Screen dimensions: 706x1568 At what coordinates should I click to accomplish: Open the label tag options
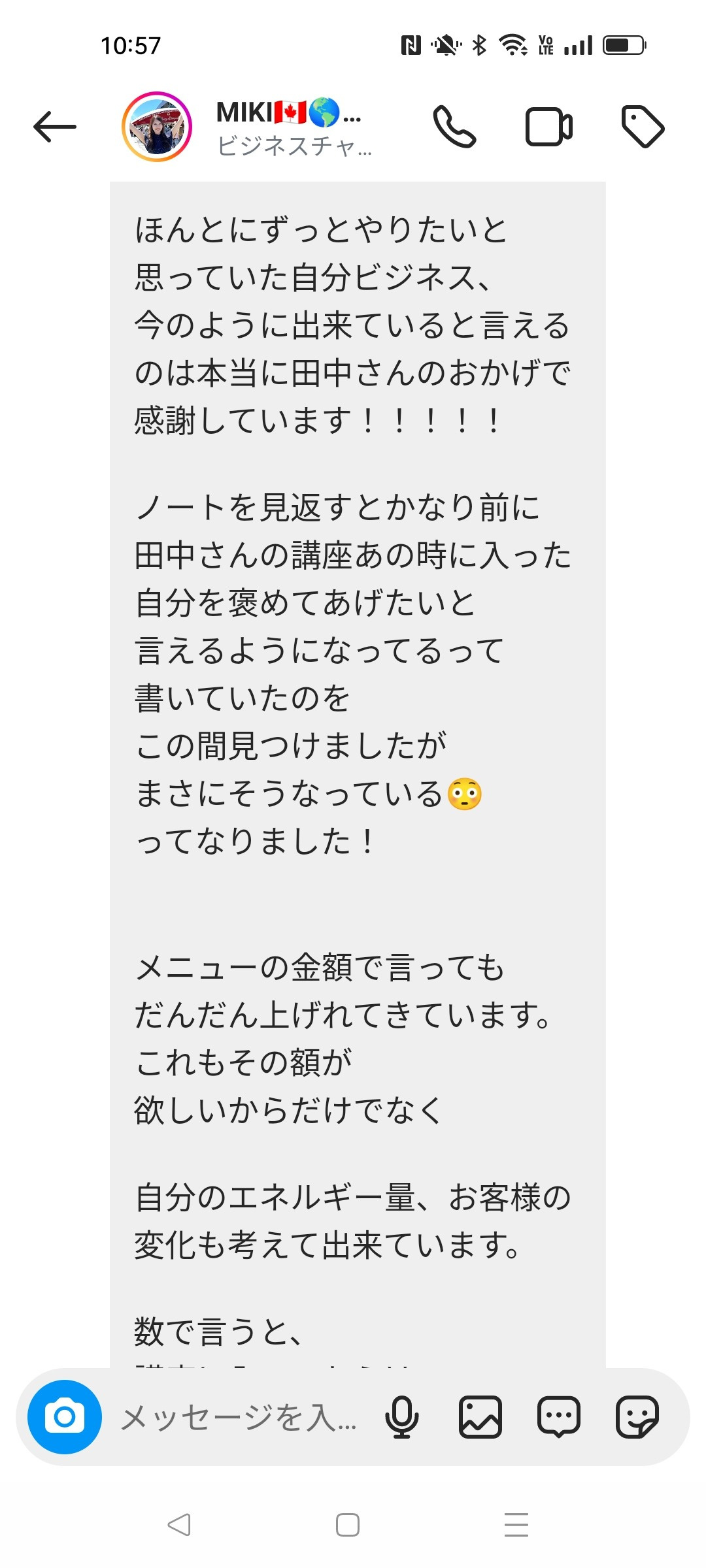(643, 126)
